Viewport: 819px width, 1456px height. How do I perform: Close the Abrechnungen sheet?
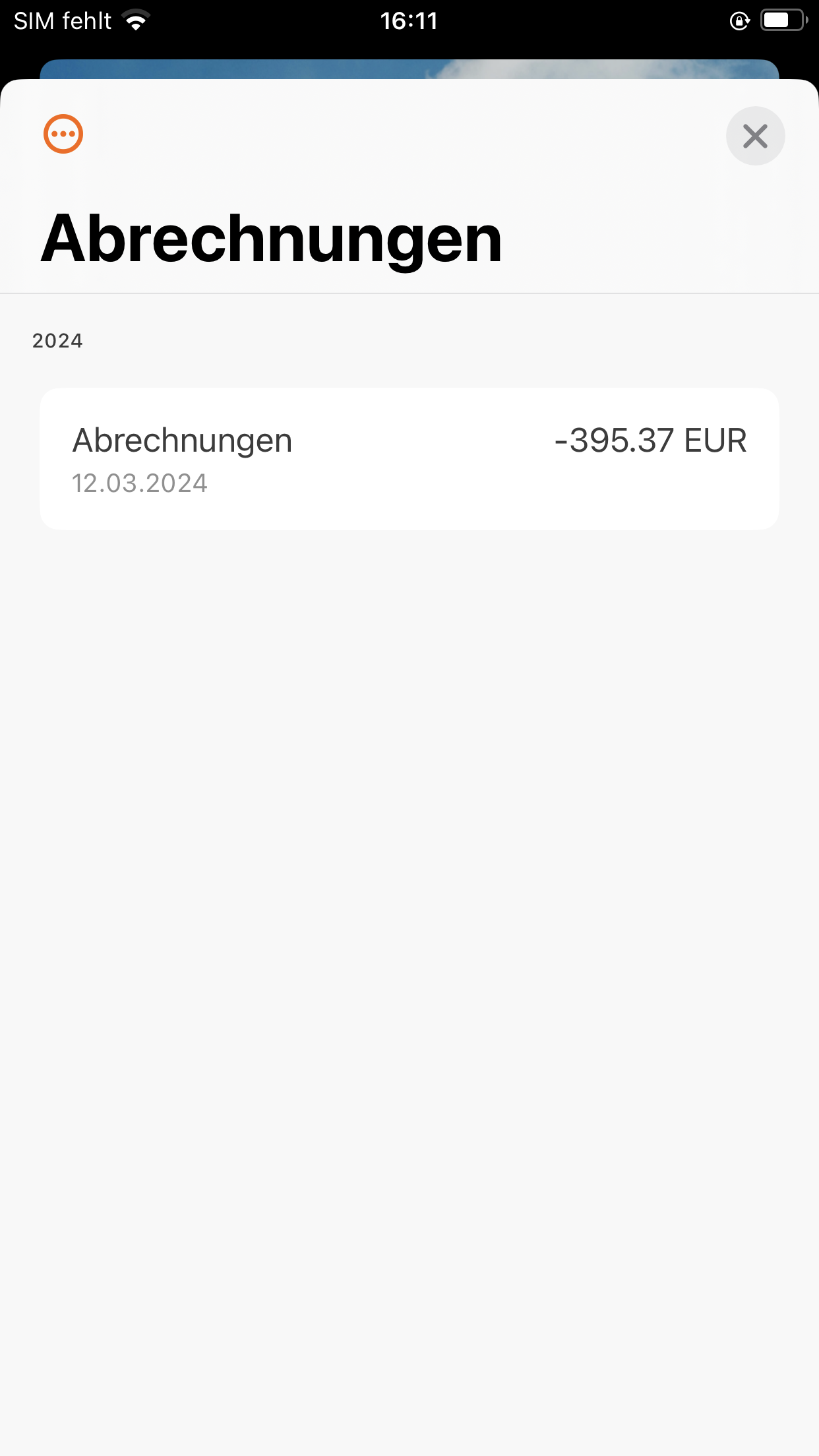coord(755,136)
